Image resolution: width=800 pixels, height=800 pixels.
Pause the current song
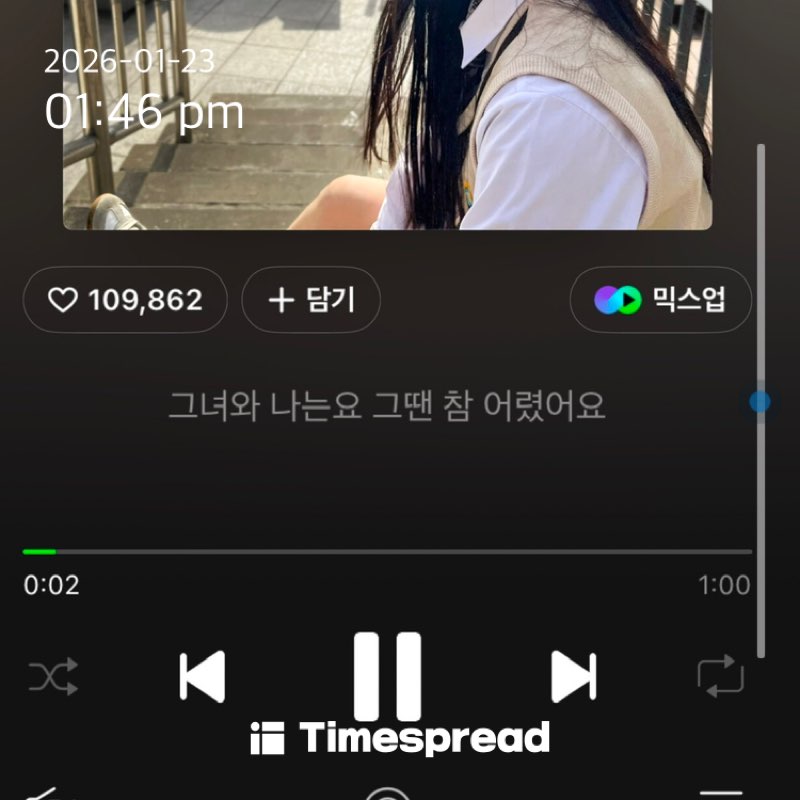coord(388,677)
